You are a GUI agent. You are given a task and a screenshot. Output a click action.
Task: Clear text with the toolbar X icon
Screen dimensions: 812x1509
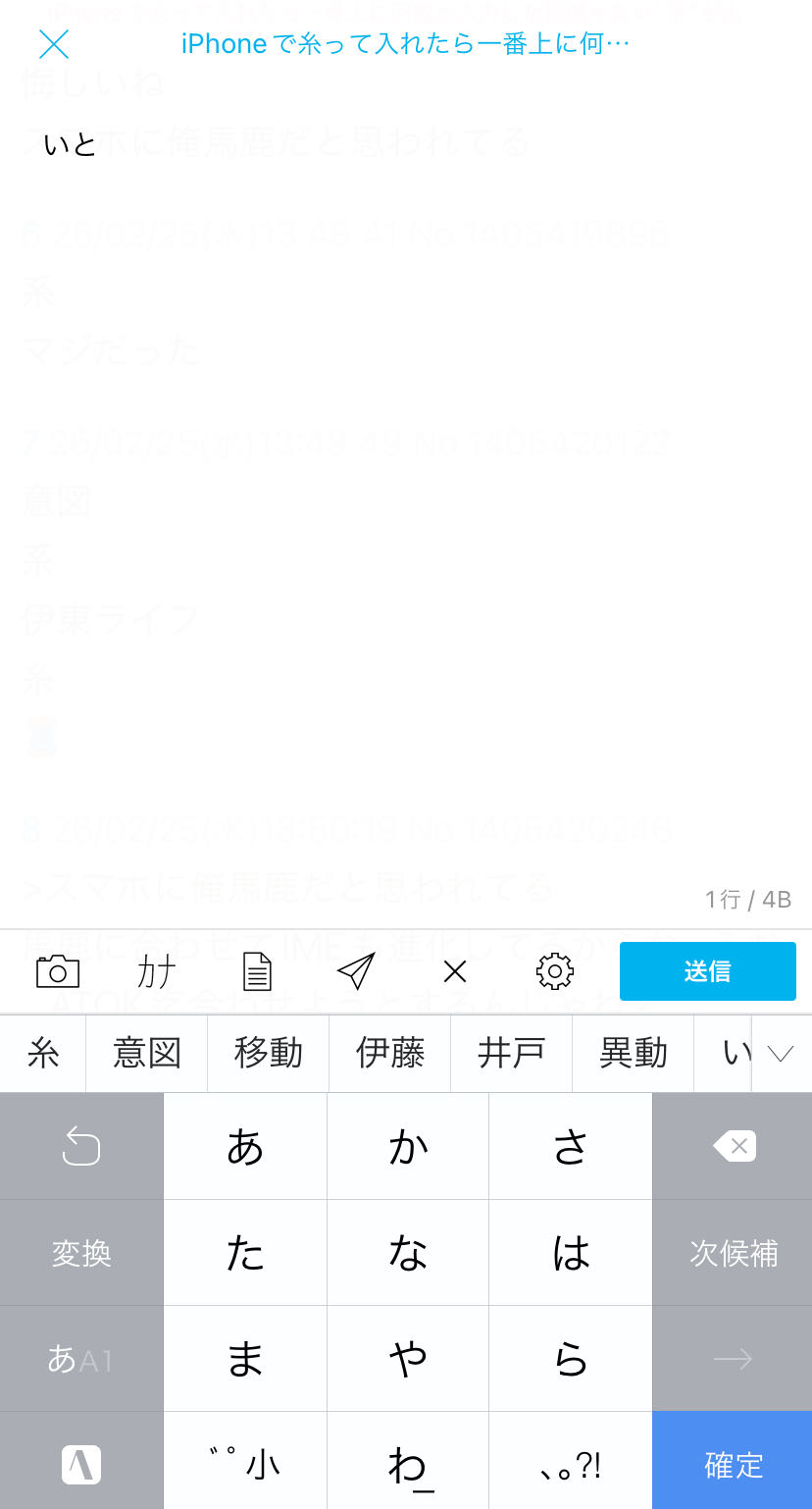455,971
